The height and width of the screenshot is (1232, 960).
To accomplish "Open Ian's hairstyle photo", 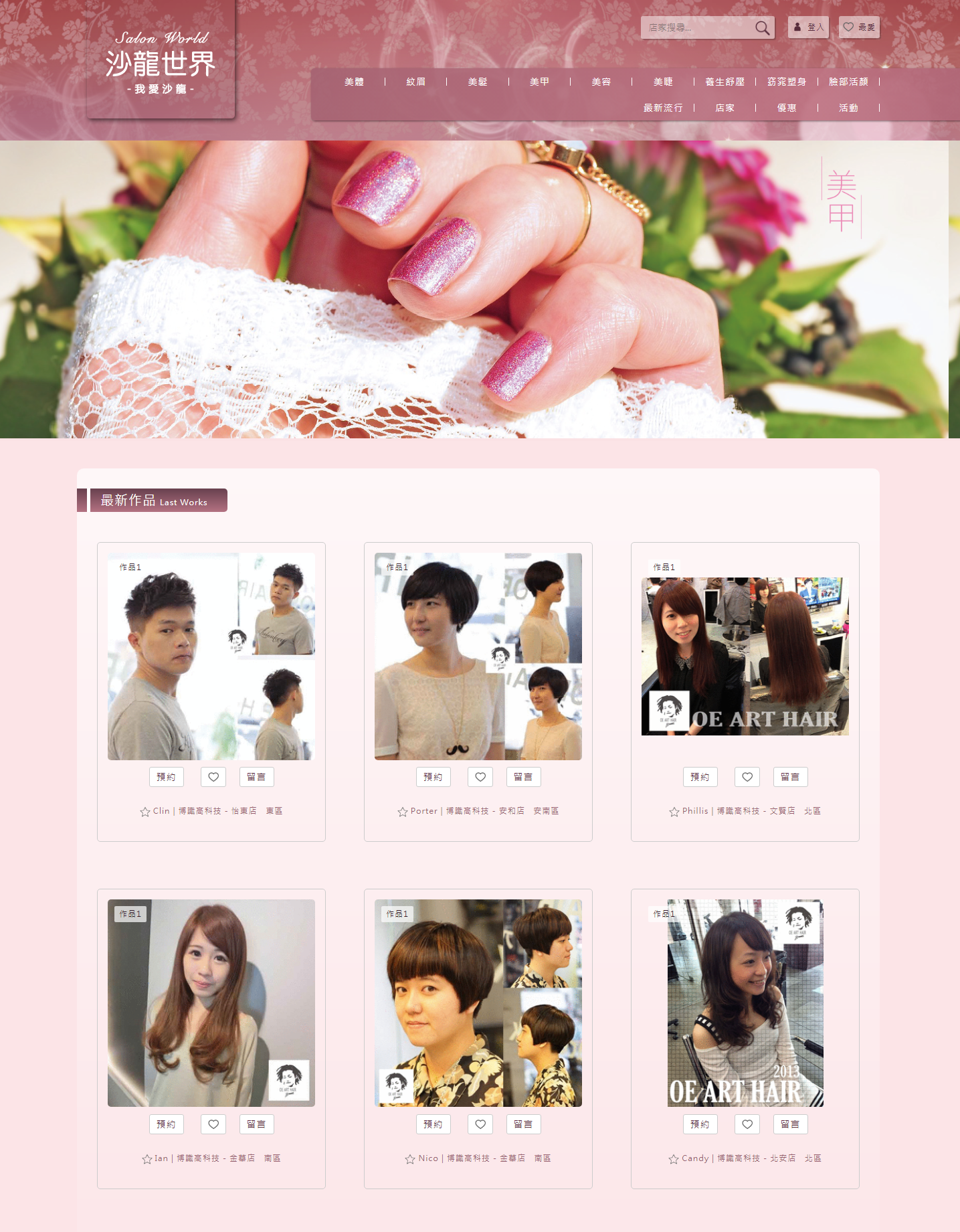I will tap(211, 1002).
